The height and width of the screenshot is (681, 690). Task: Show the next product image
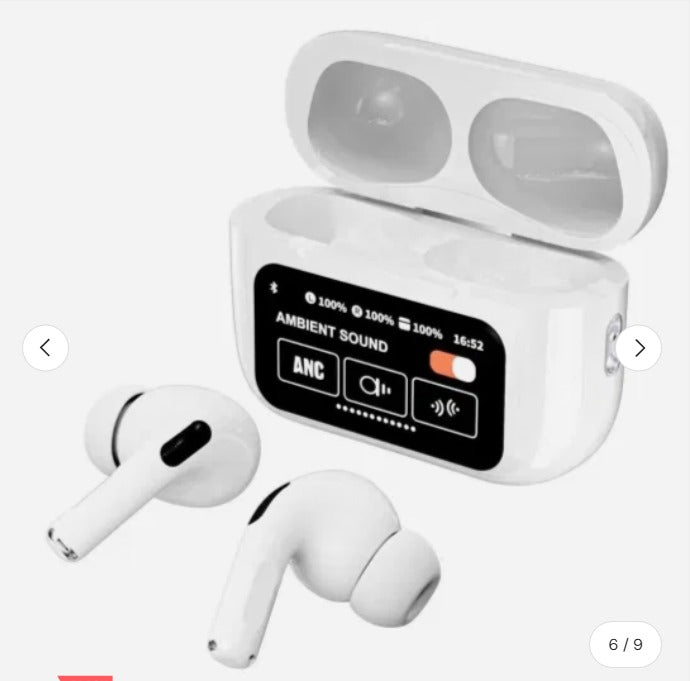coord(638,348)
